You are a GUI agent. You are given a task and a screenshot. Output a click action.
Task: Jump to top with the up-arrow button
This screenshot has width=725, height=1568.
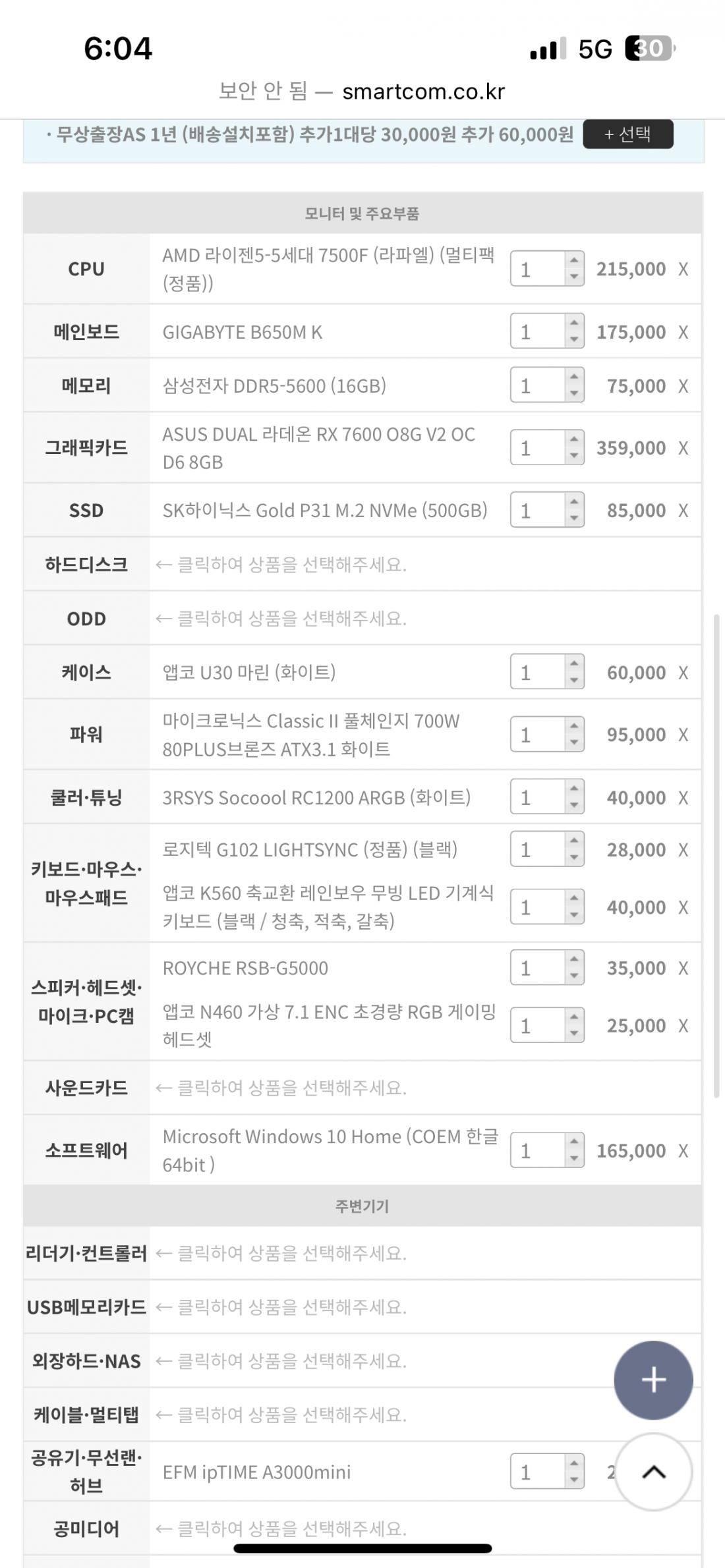(x=653, y=1472)
